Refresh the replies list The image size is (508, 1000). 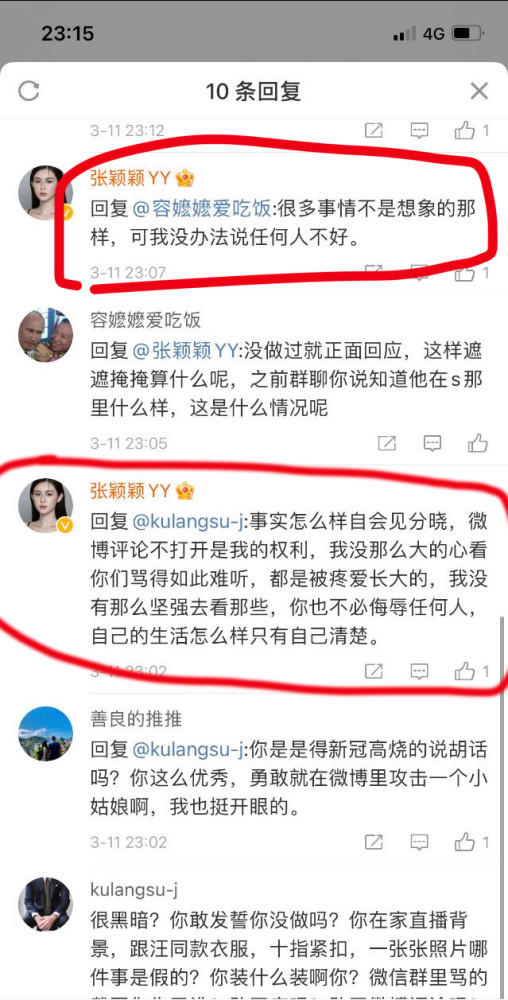pos(29,91)
